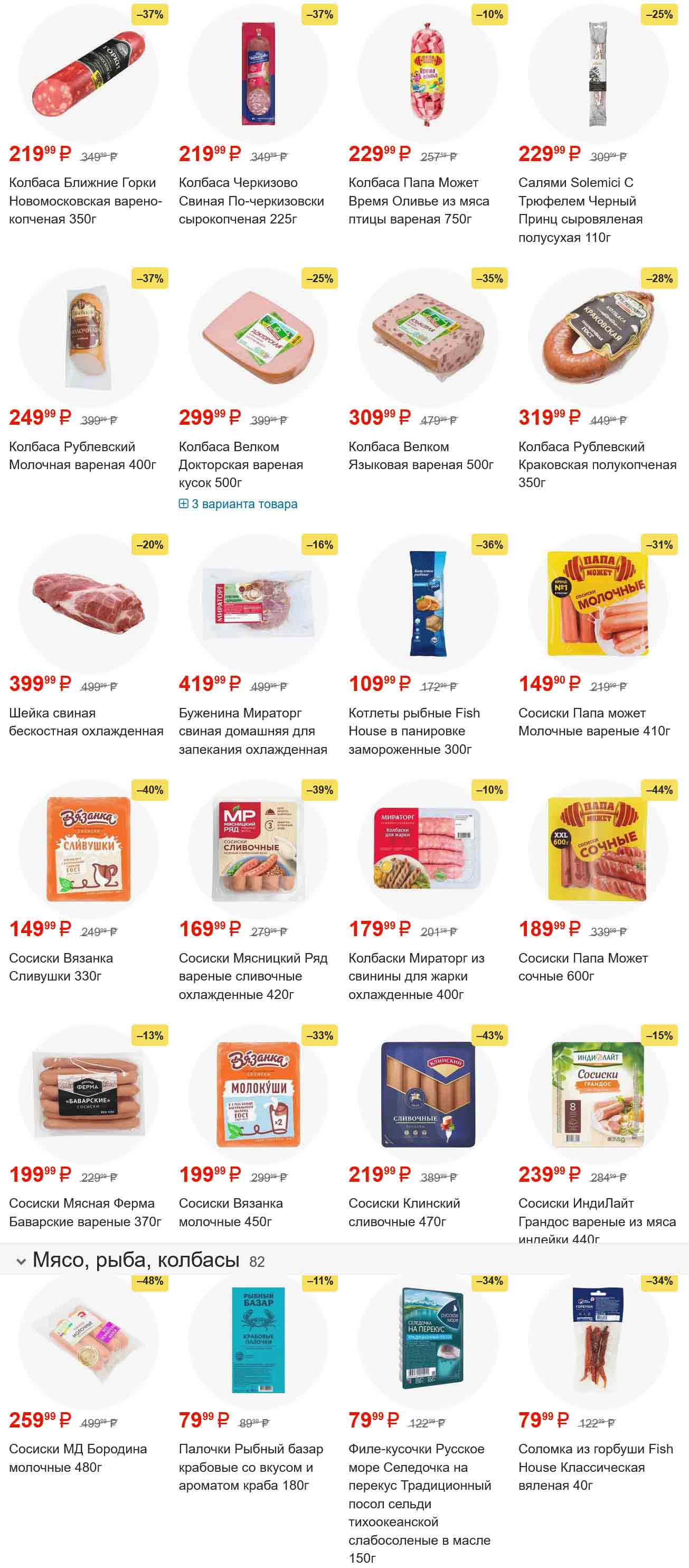Open Сосиски Клинский сливочные 470г
The height and width of the screenshot is (1568, 689).
click(x=404, y=1212)
